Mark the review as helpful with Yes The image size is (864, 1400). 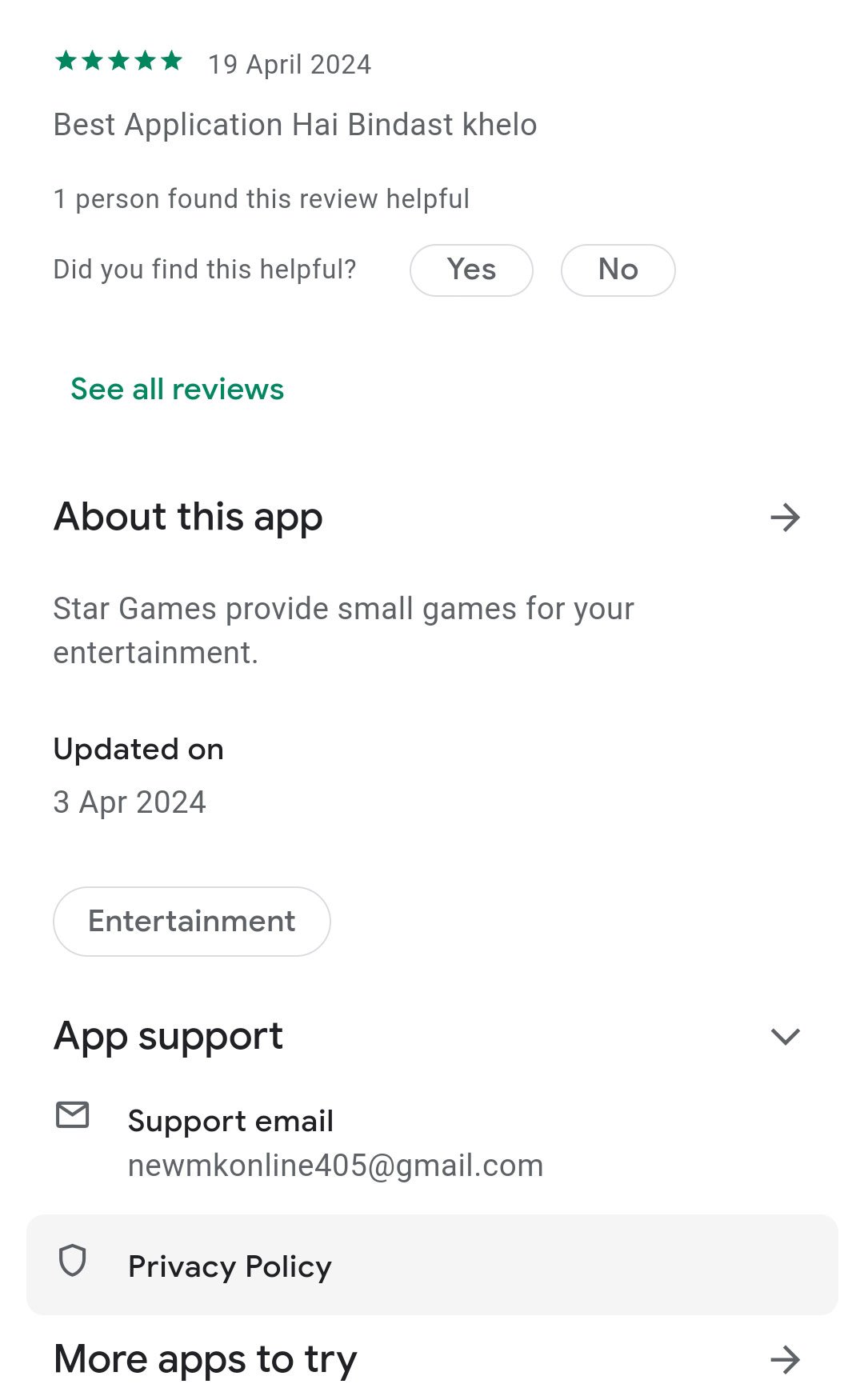[471, 270]
